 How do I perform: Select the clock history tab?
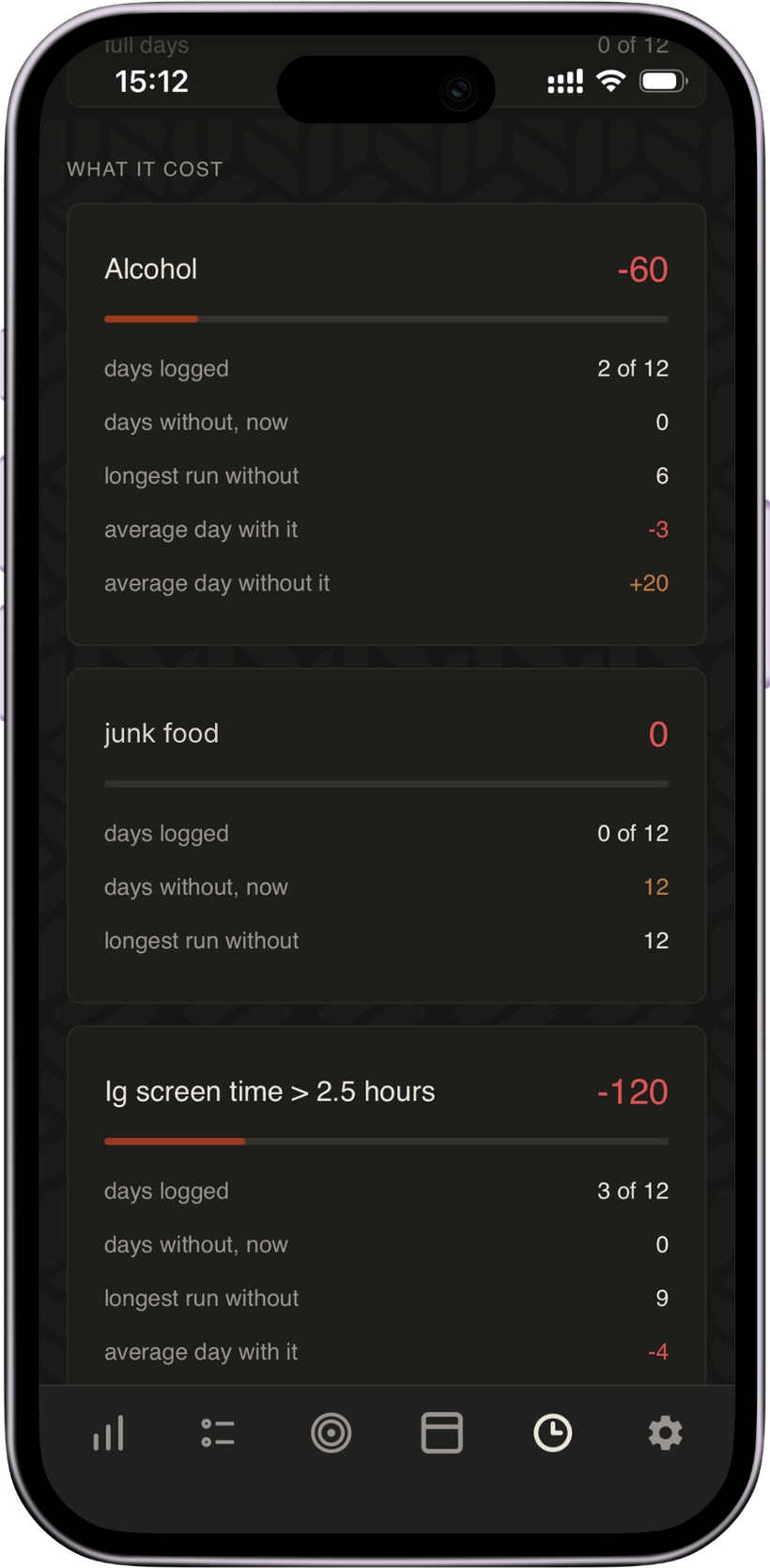point(552,1434)
